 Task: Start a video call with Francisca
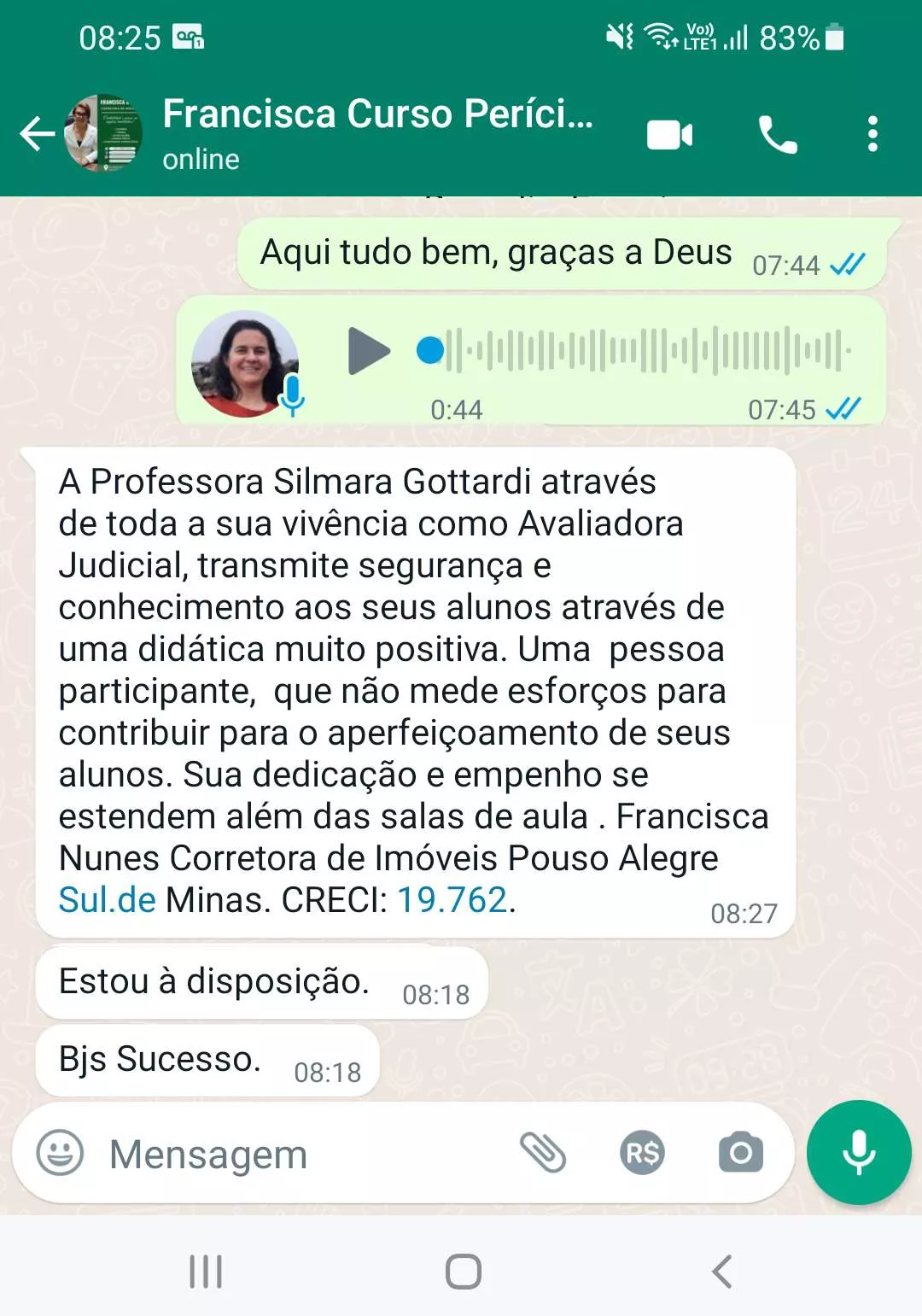click(x=669, y=135)
